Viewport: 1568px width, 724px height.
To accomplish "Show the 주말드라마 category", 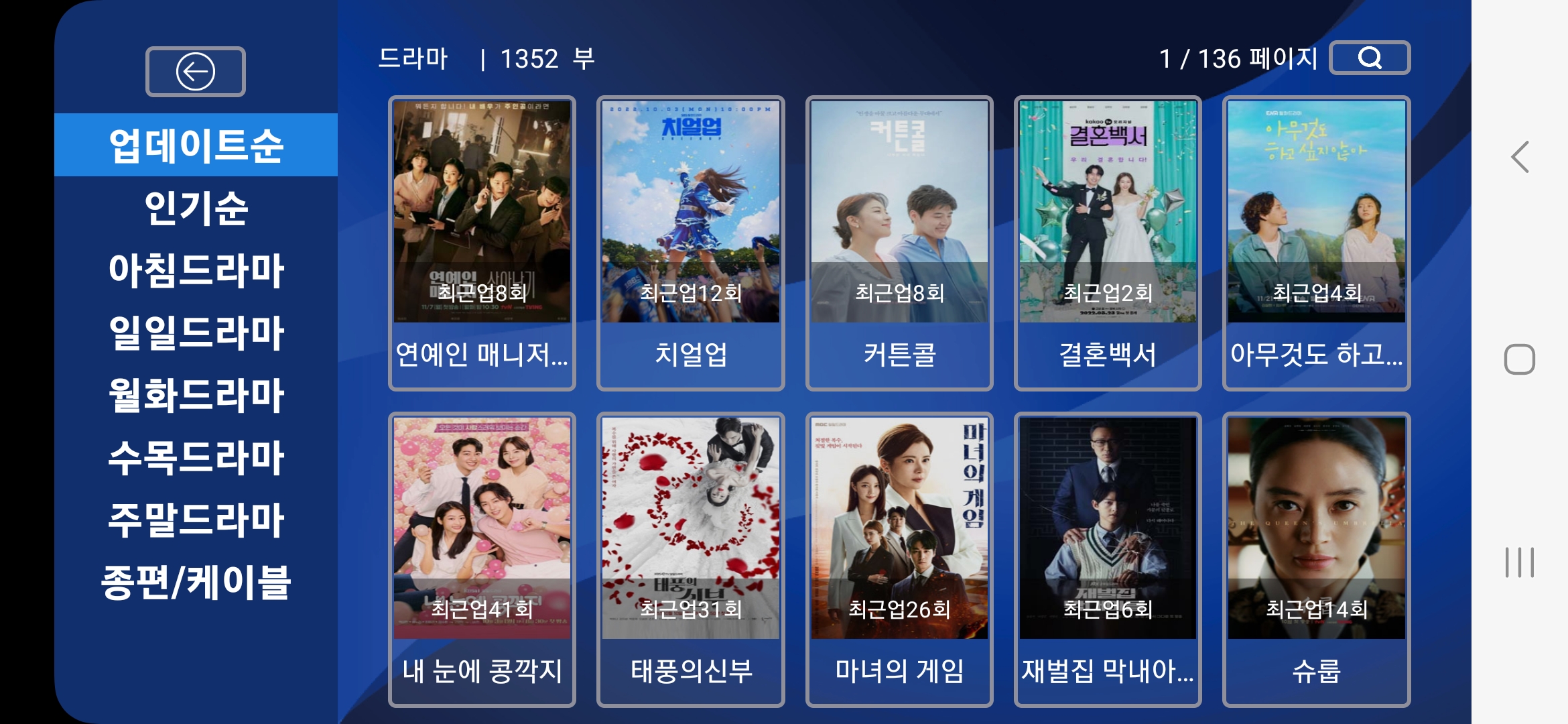I will (x=196, y=520).
